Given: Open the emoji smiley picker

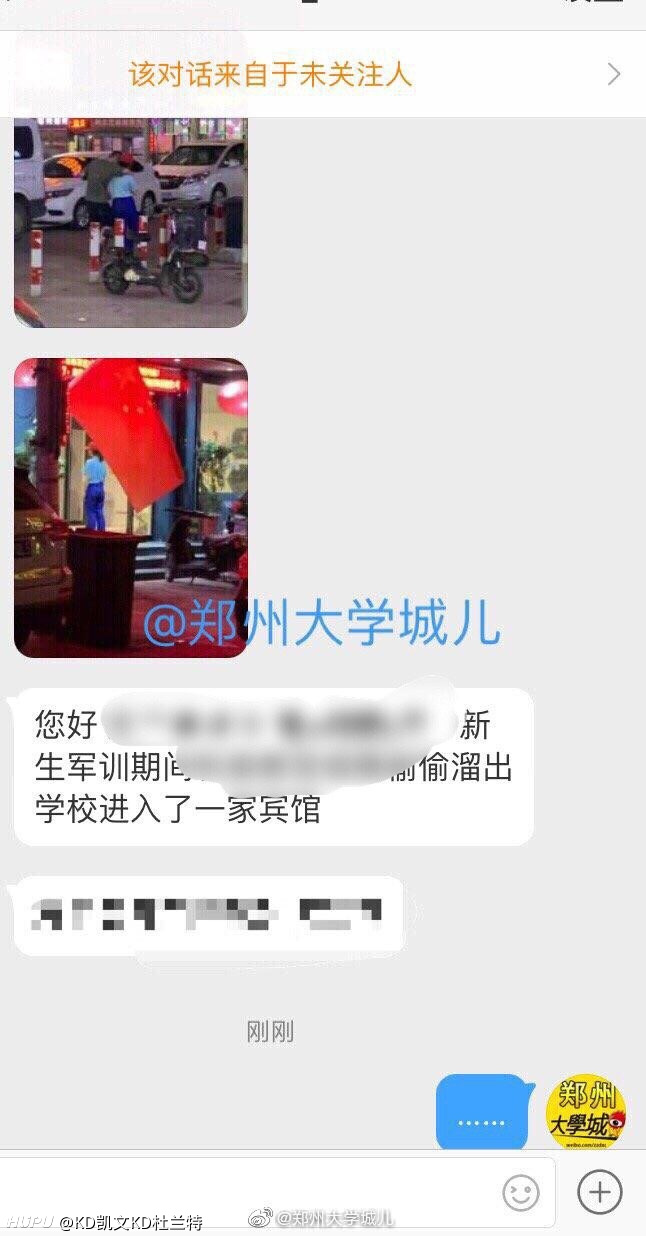Looking at the screenshot, I should tap(521, 1192).
